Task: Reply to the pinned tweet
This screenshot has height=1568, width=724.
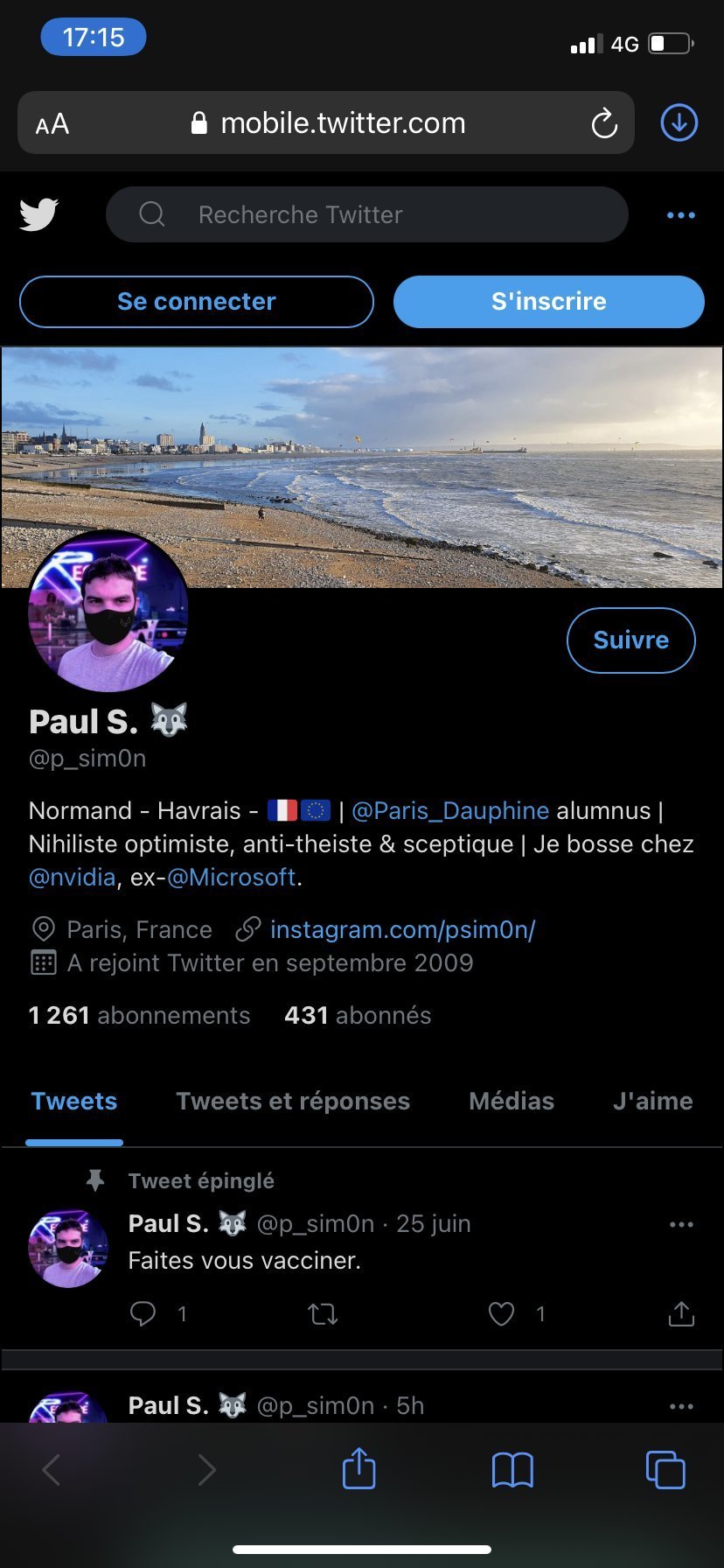Action: point(143,1313)
